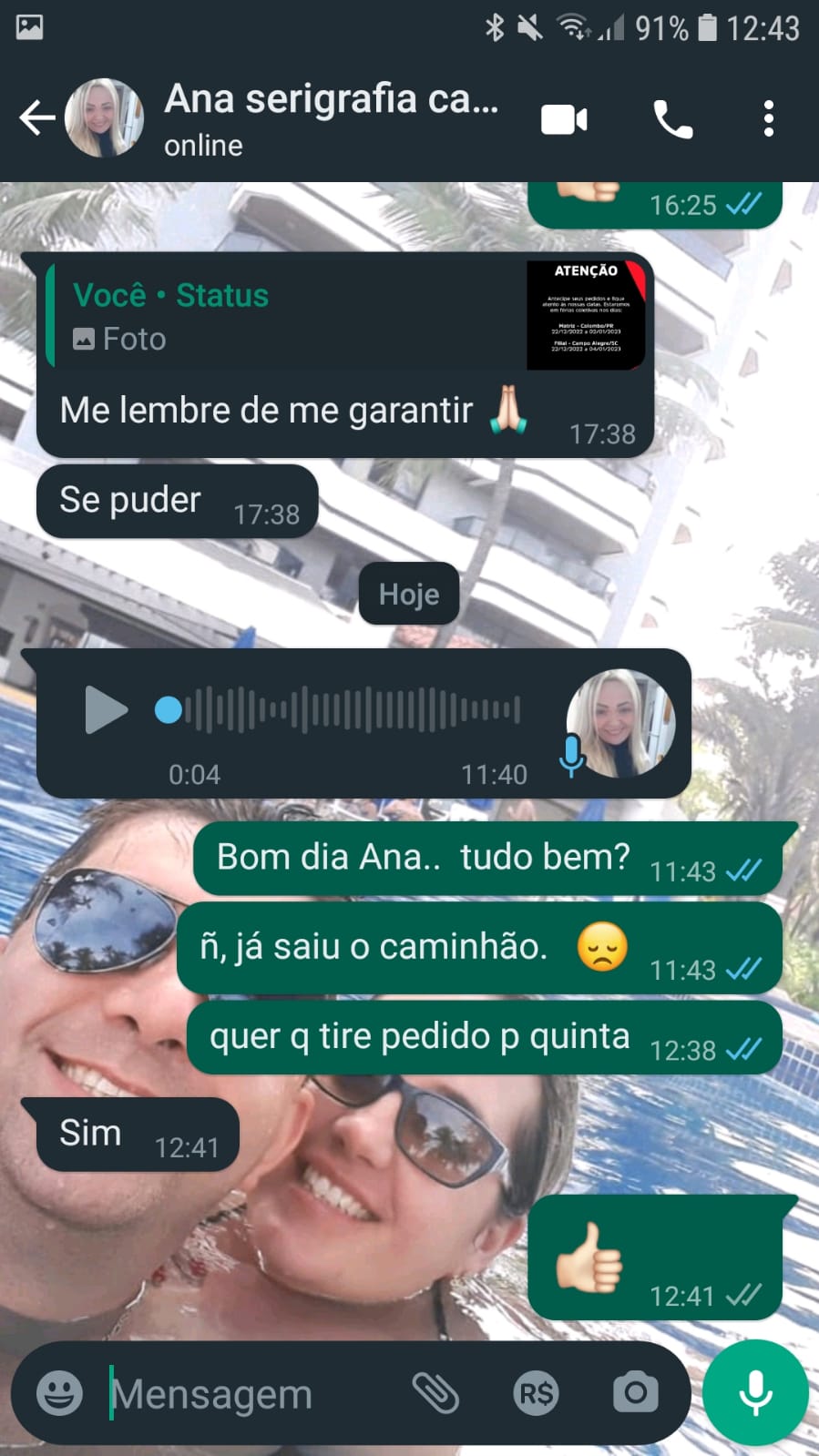Open the emoji picker
This screenshot has width=819, height=1456.
point(59,1392)
